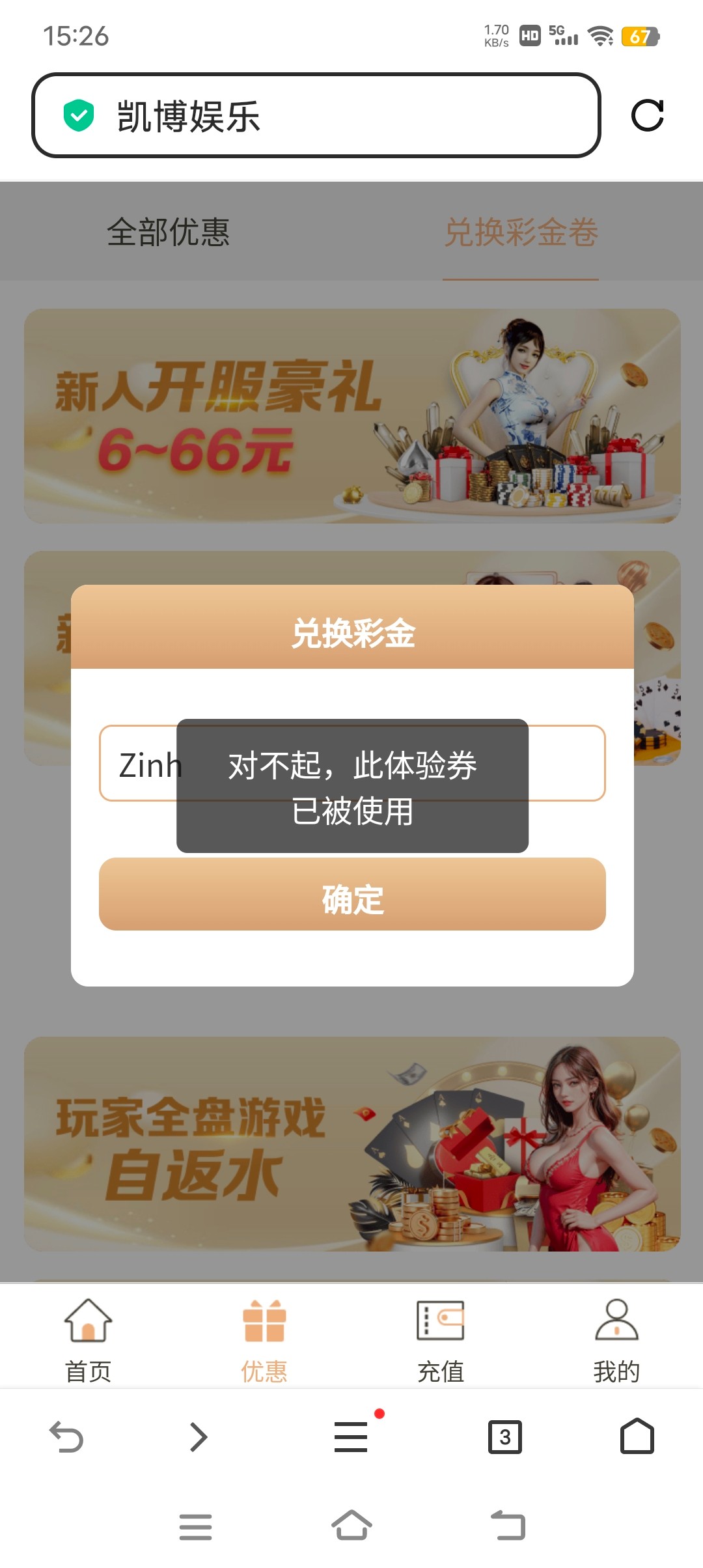The image size is (703, 1568).
Task: Go back using the browser back arrow
Action: (x=66, y=1436)
